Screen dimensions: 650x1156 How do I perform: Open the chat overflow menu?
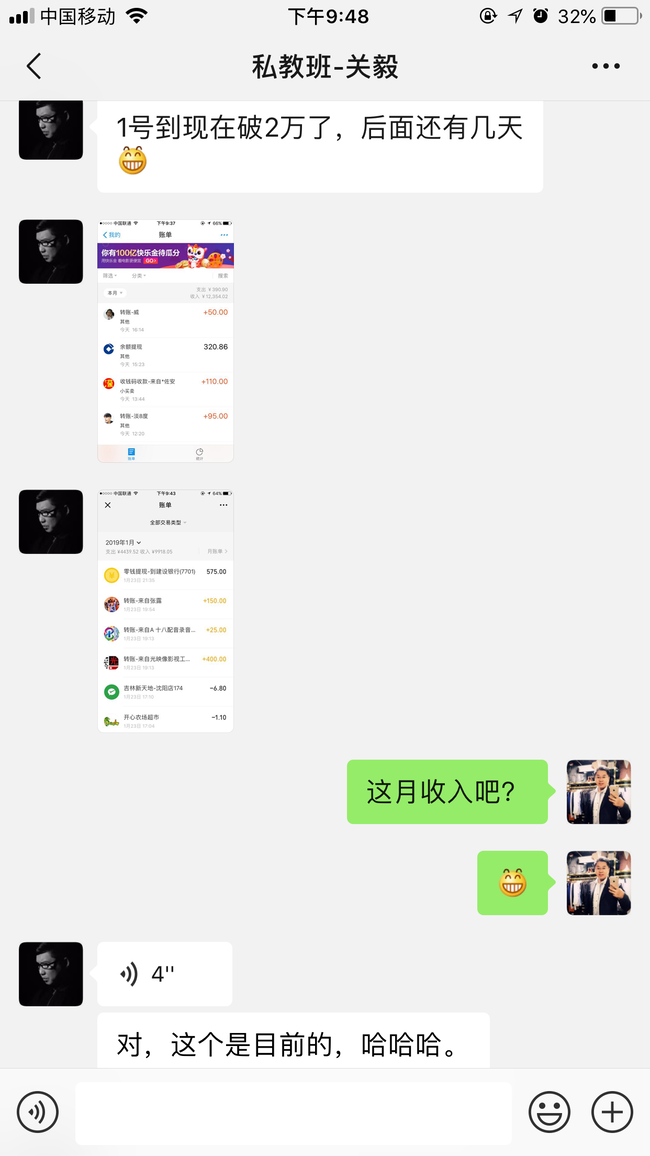pos(605,67)
